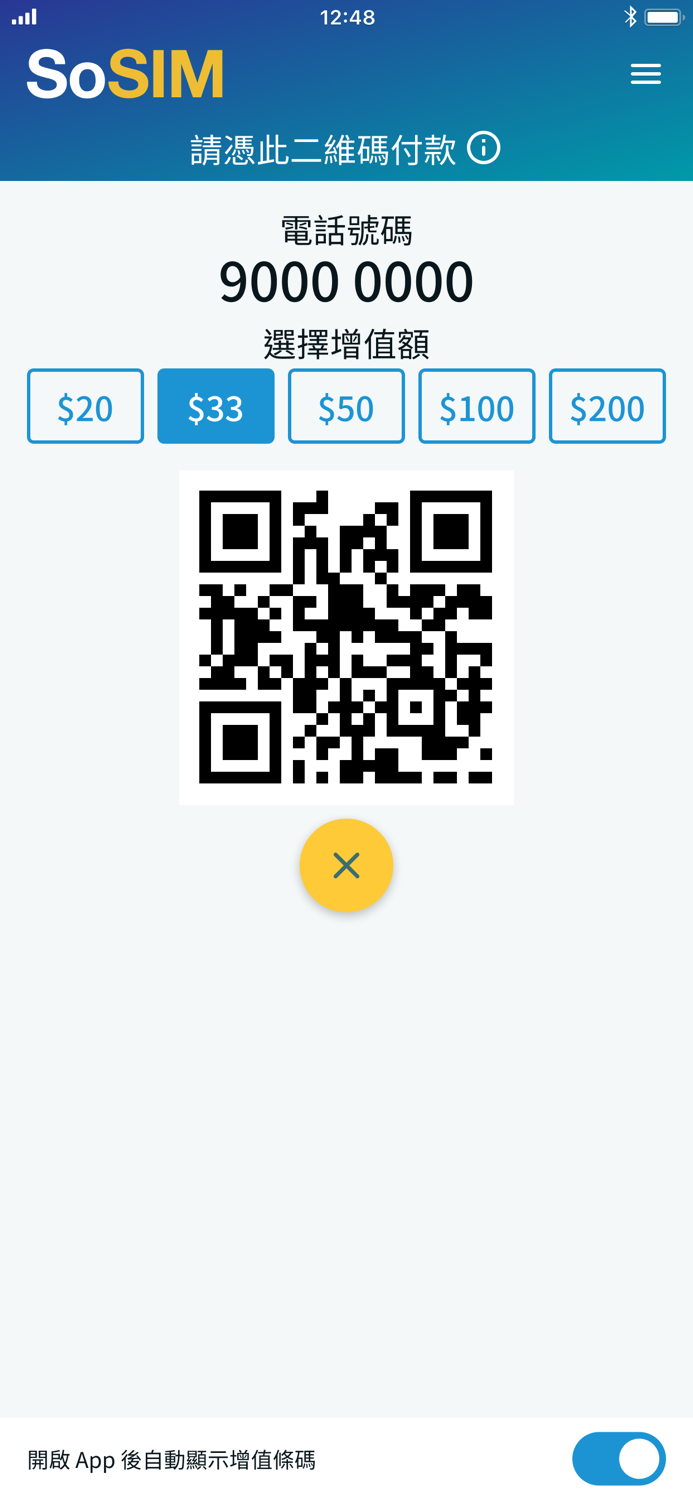Image resolution: width=693 pixels, height=1500 pixels.
Task: Select the $33 top-up amount
Action: [x=216, y=406]
